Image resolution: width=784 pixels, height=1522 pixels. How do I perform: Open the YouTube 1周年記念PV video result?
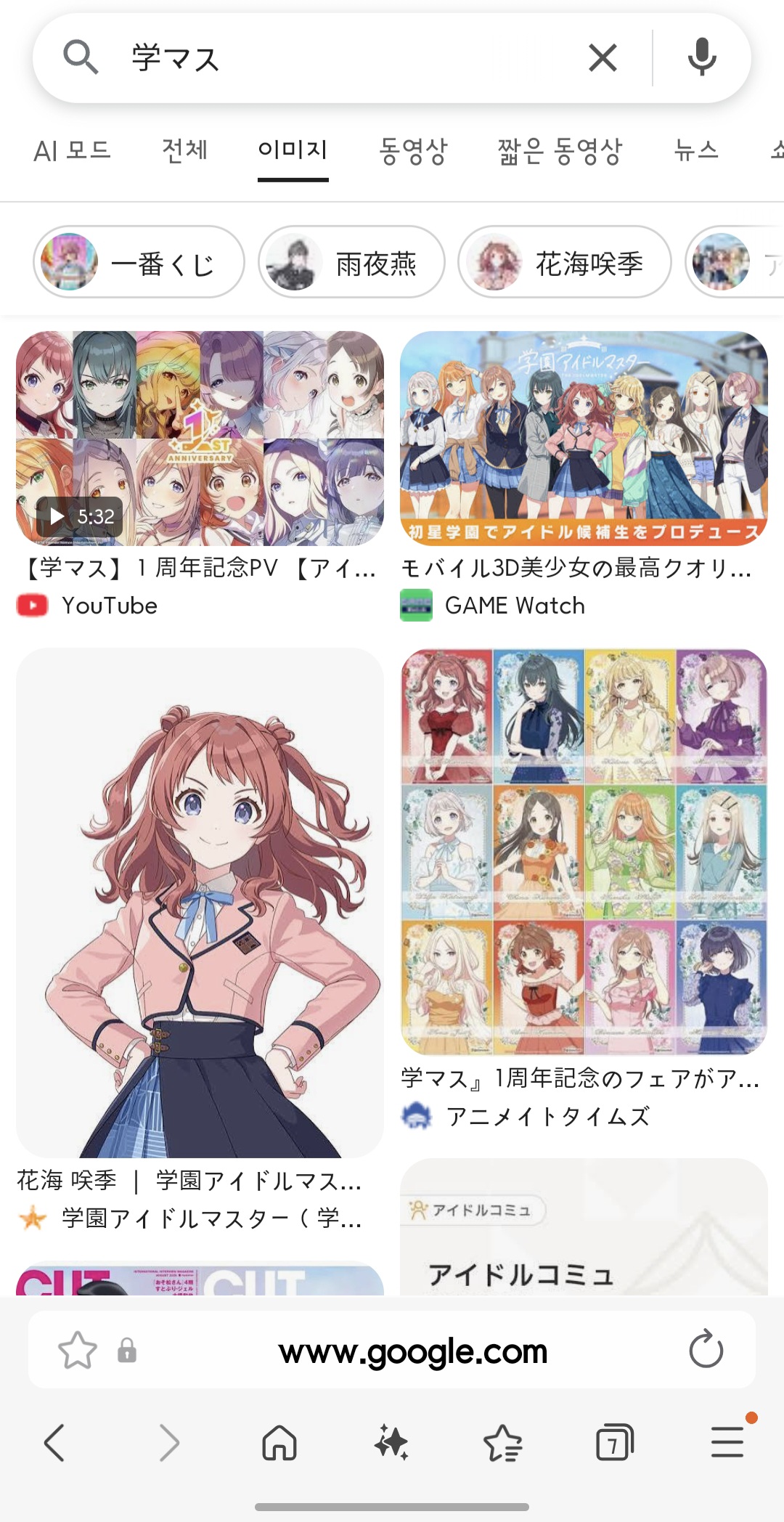point(200,439)
